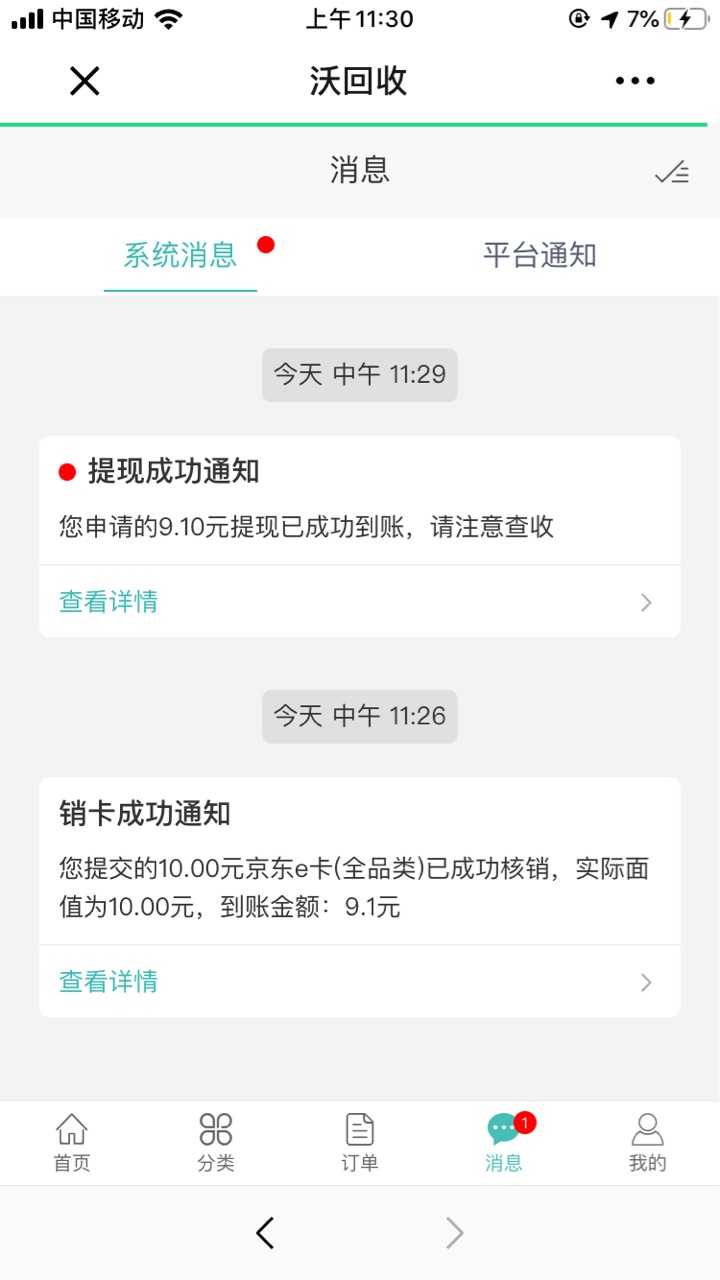Select the 消息 tab
Viewport: 720px width, 1280px height.
505,1143
